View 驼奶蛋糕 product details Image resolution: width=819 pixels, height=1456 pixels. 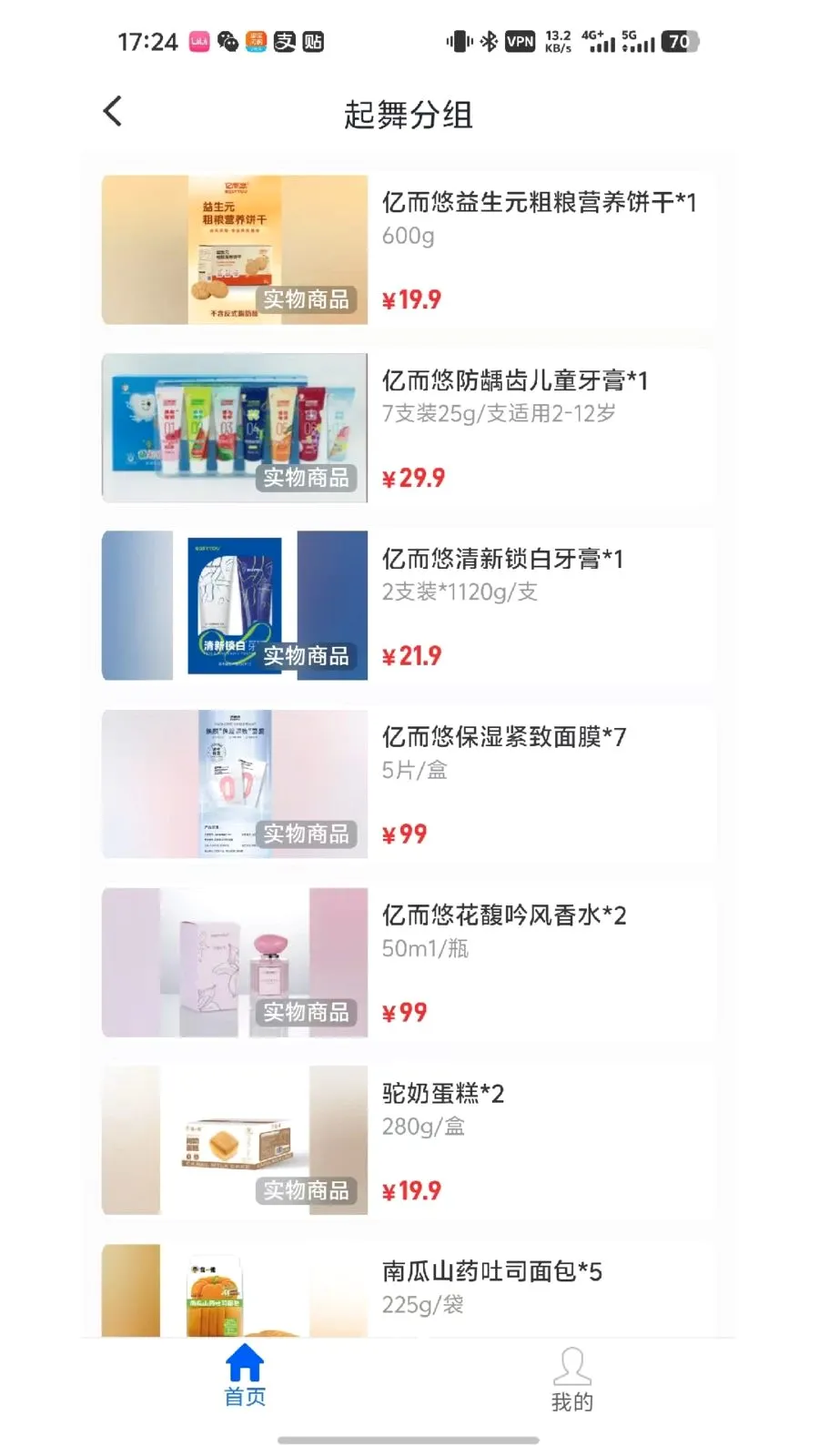(x=409, y=1140)
